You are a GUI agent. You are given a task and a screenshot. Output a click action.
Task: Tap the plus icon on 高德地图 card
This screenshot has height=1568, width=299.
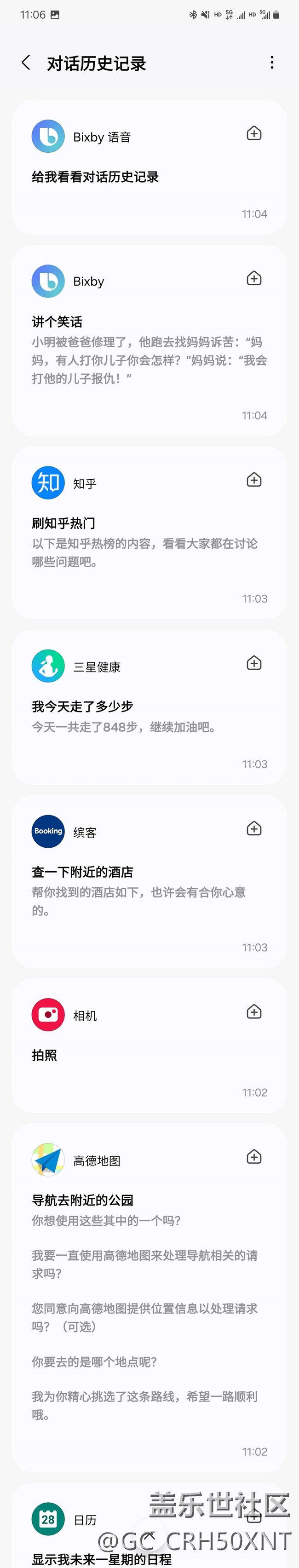coord(254,1157)
